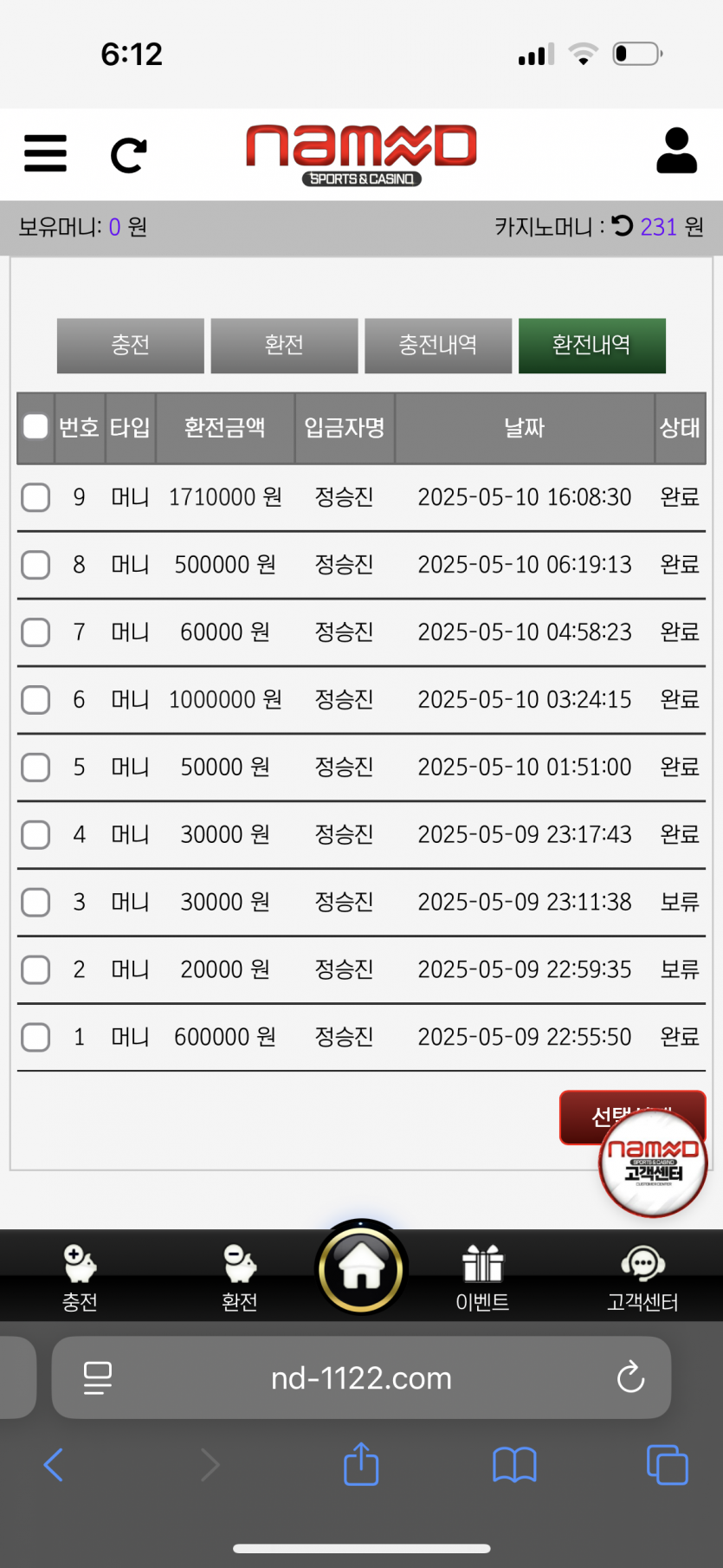Open the user profile icon
Image resolution: width=723 pixels, height=1568 pixels.
pos(676,151)
